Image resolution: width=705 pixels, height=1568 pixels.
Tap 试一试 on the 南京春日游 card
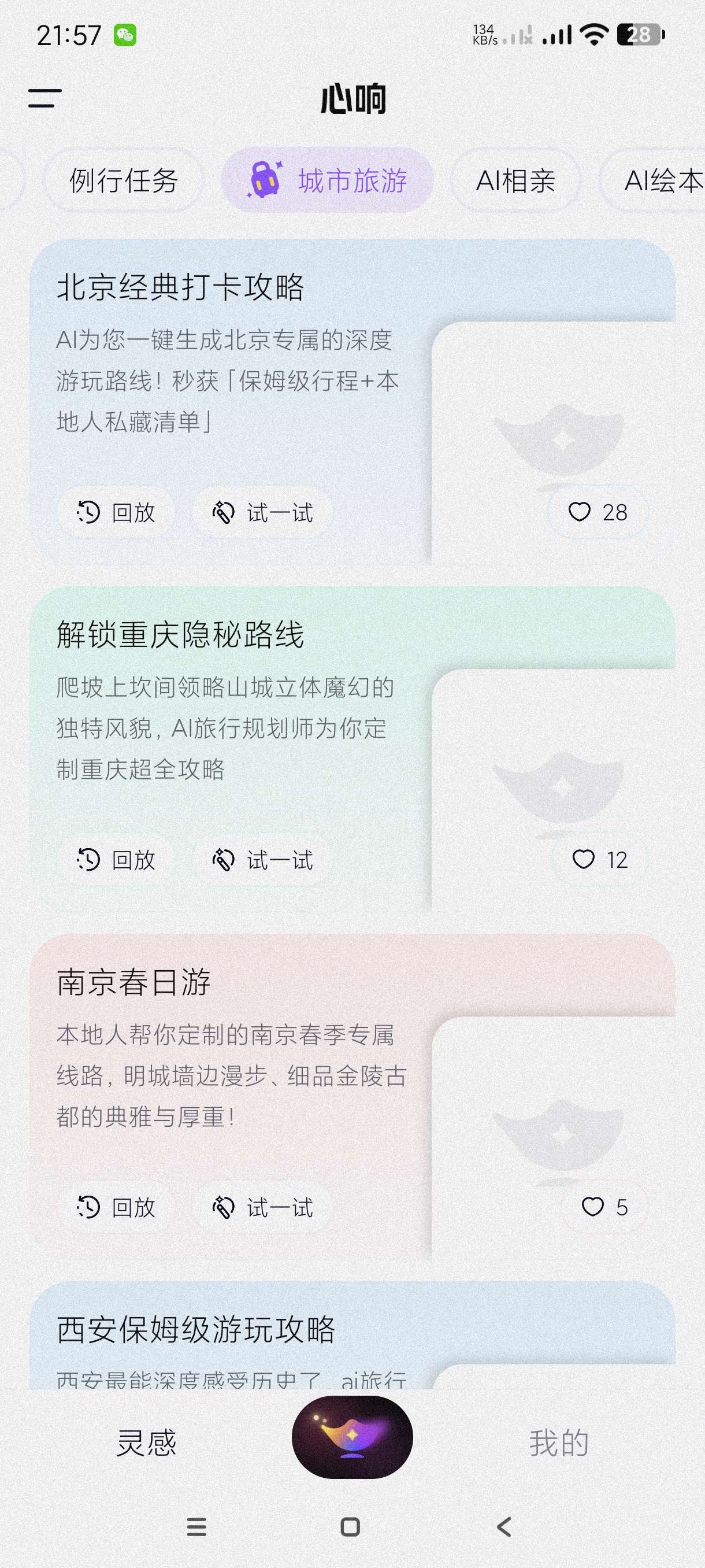[263, 1207]
